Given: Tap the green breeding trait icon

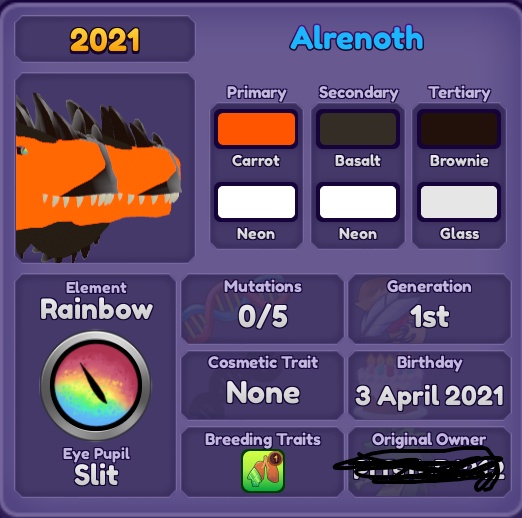Looking at the screenshot, I should tap(263, 471).
